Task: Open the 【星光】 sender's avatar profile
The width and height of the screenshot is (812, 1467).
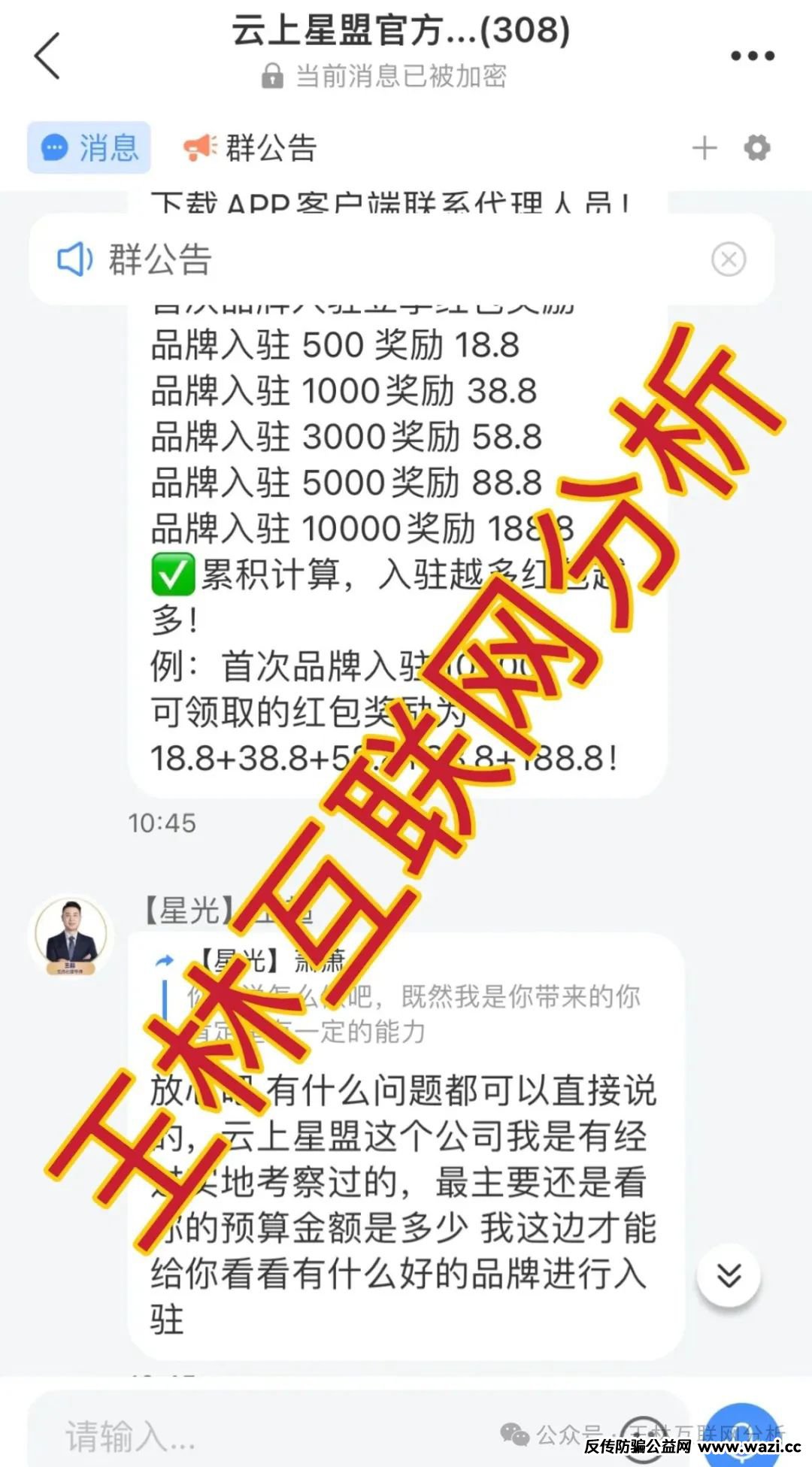Action: click(71, 936)
